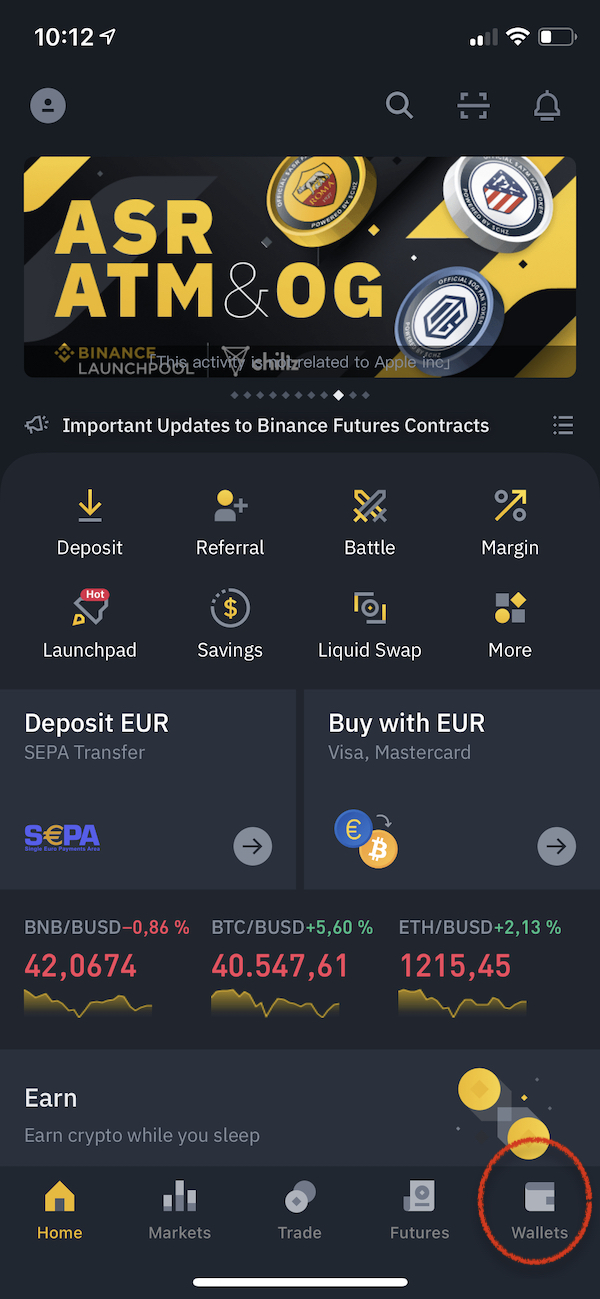Open the Deposit shortcut
Screen dimensions: 600x1299
[90, 523]
